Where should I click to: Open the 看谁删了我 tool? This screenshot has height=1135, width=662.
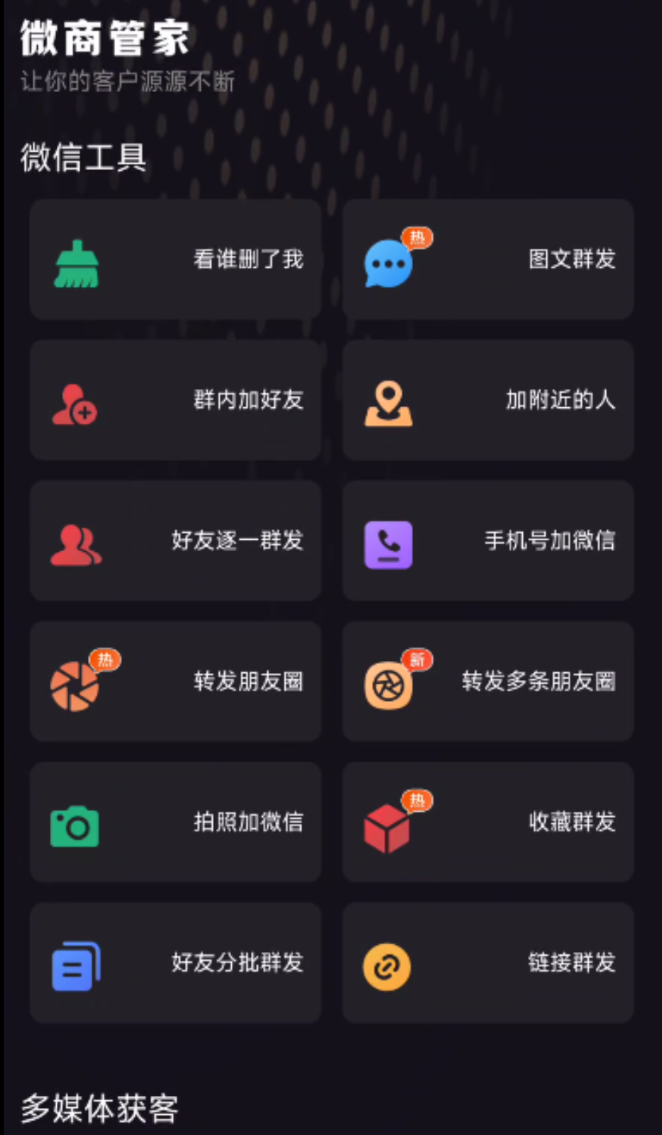pos(175,260)
